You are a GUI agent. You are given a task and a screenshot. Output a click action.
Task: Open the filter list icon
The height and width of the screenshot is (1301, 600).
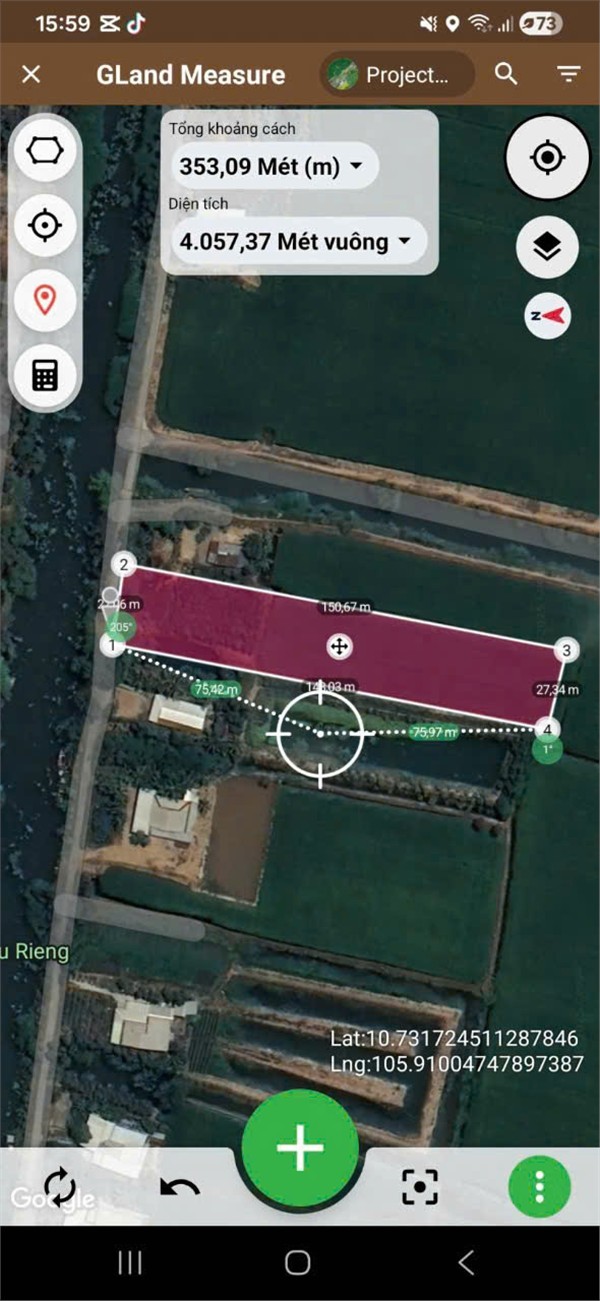pos(569,74)
